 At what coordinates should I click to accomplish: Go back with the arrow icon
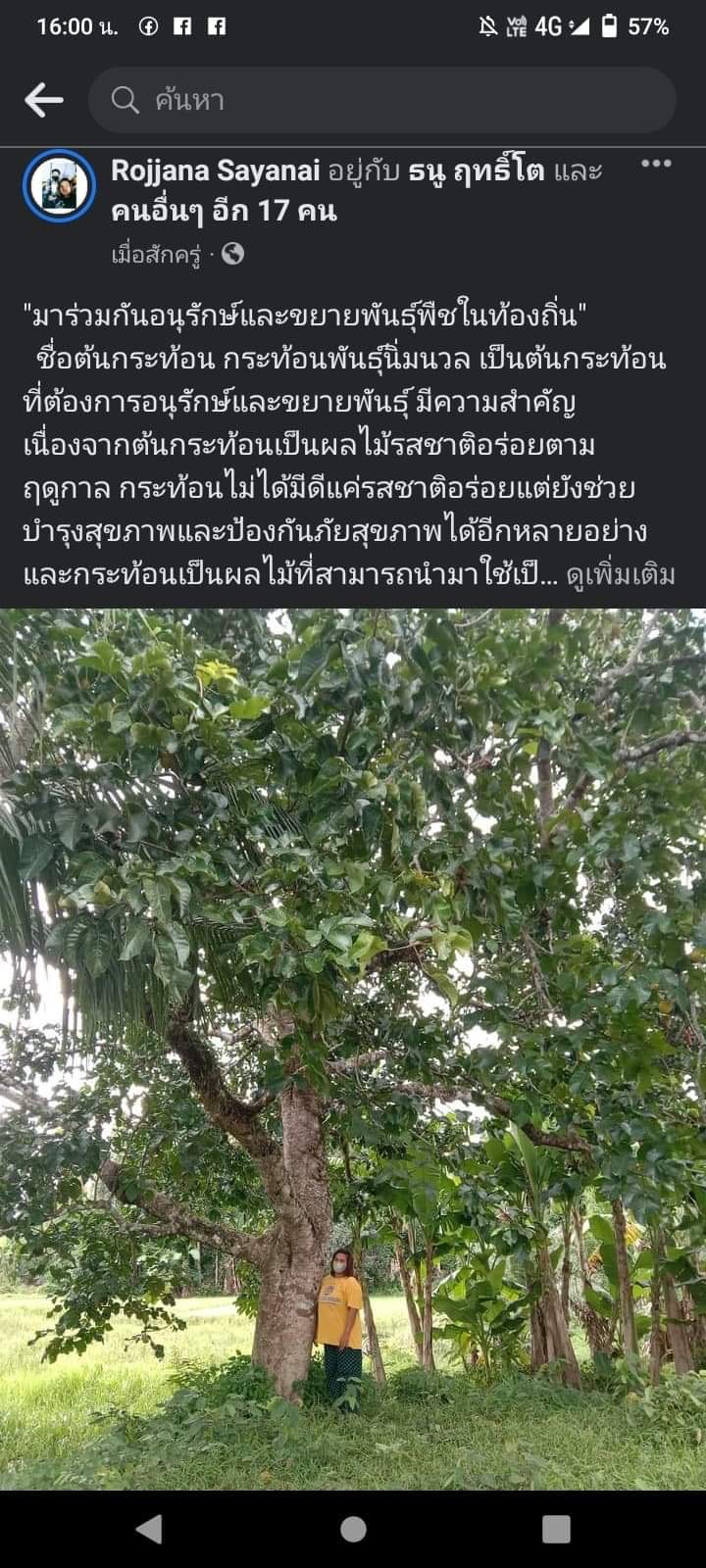44,100
